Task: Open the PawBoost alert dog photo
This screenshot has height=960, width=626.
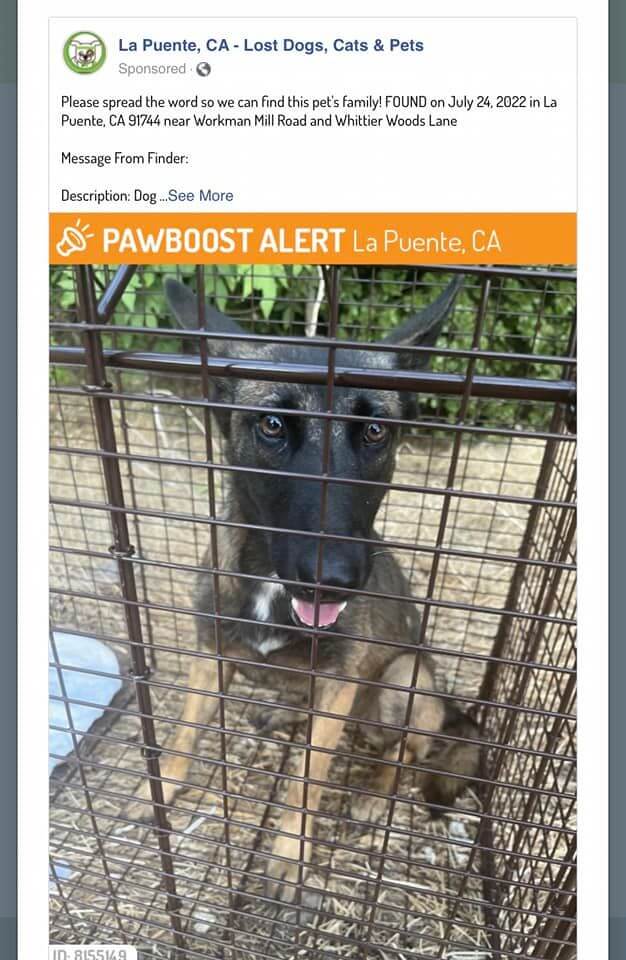Action: pyautogui.click(x=313, y=600)
